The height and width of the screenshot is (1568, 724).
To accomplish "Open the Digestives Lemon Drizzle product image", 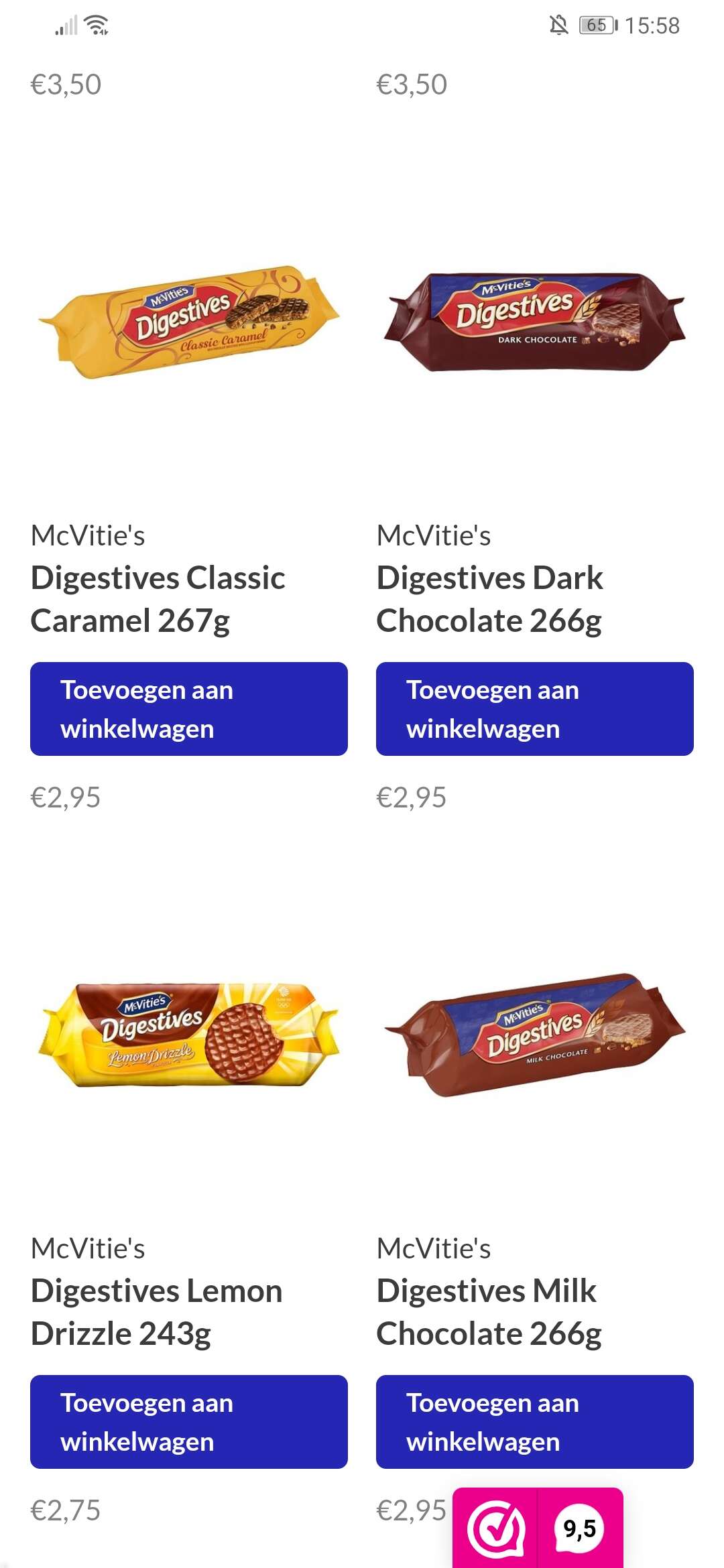I will click(x=189, y=1035).
